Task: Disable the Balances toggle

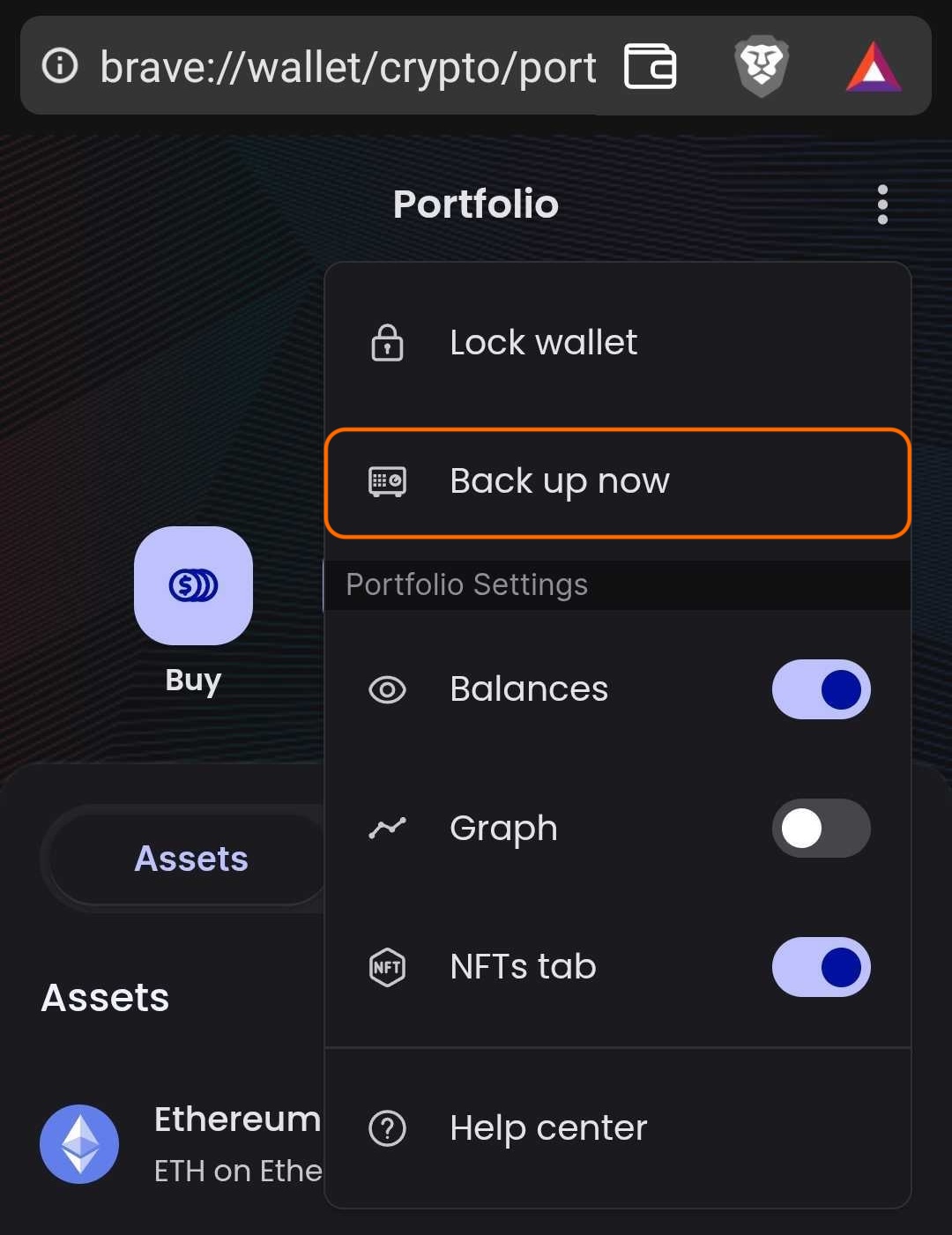Action: (821, 689)
